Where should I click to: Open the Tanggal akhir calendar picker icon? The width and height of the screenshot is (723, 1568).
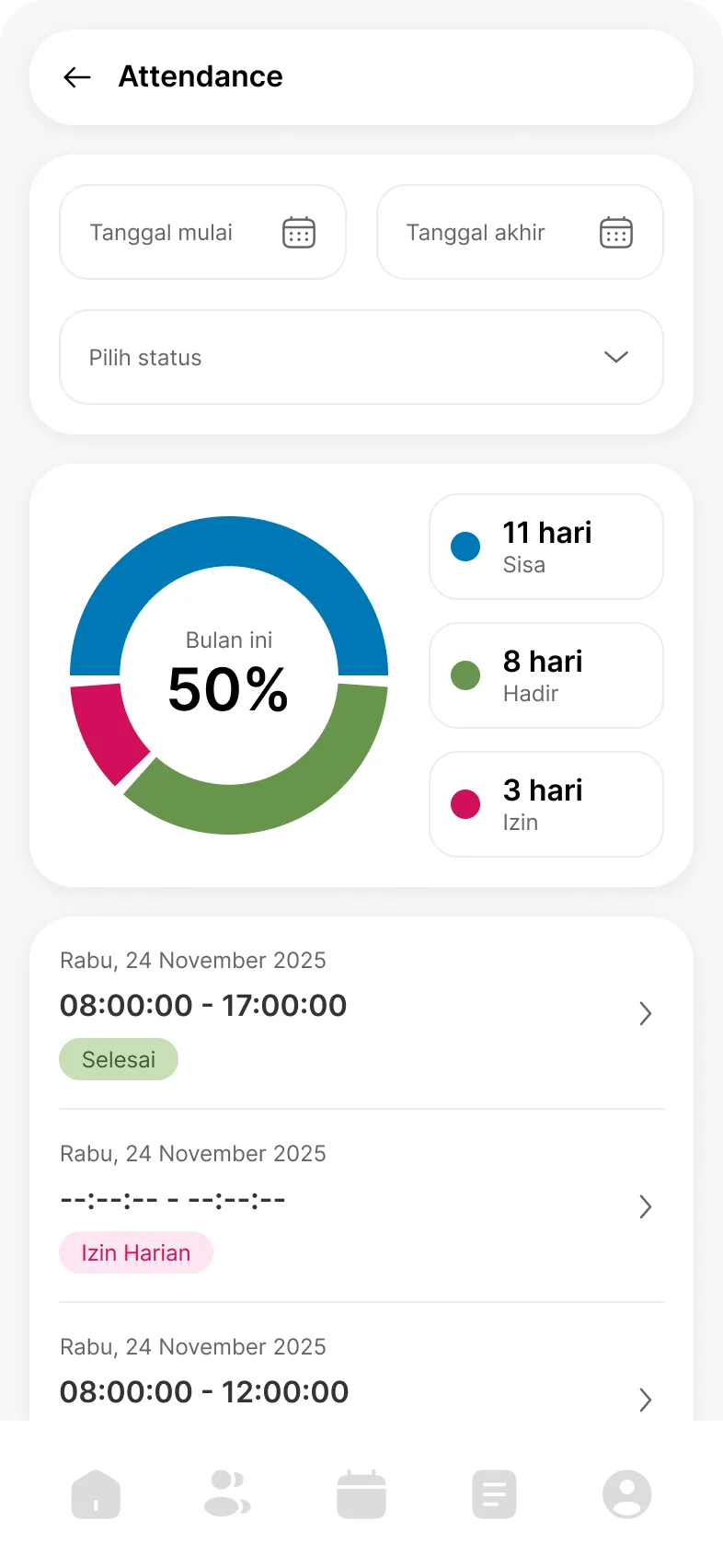616,232
